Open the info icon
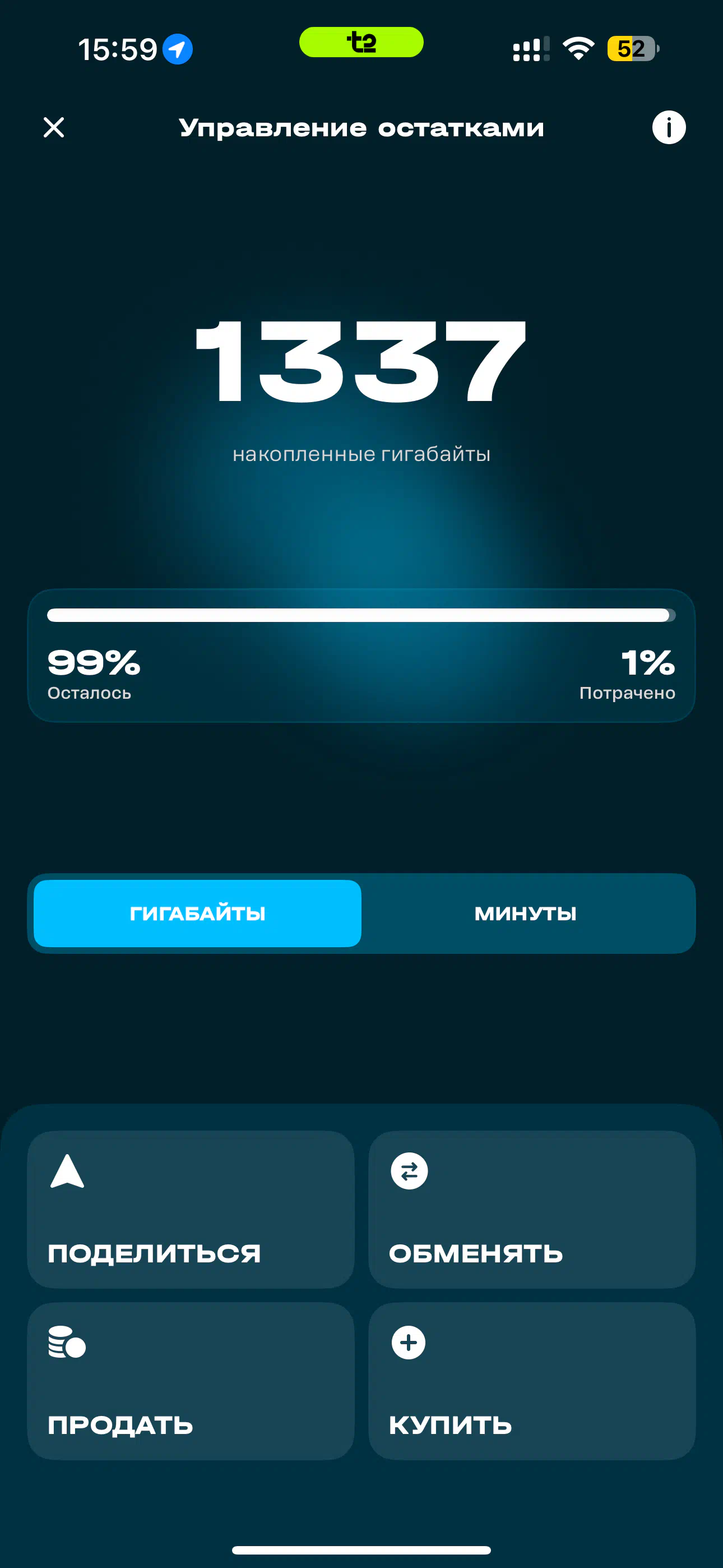The width and height of the screenshot is (723, 1568). 669,128
